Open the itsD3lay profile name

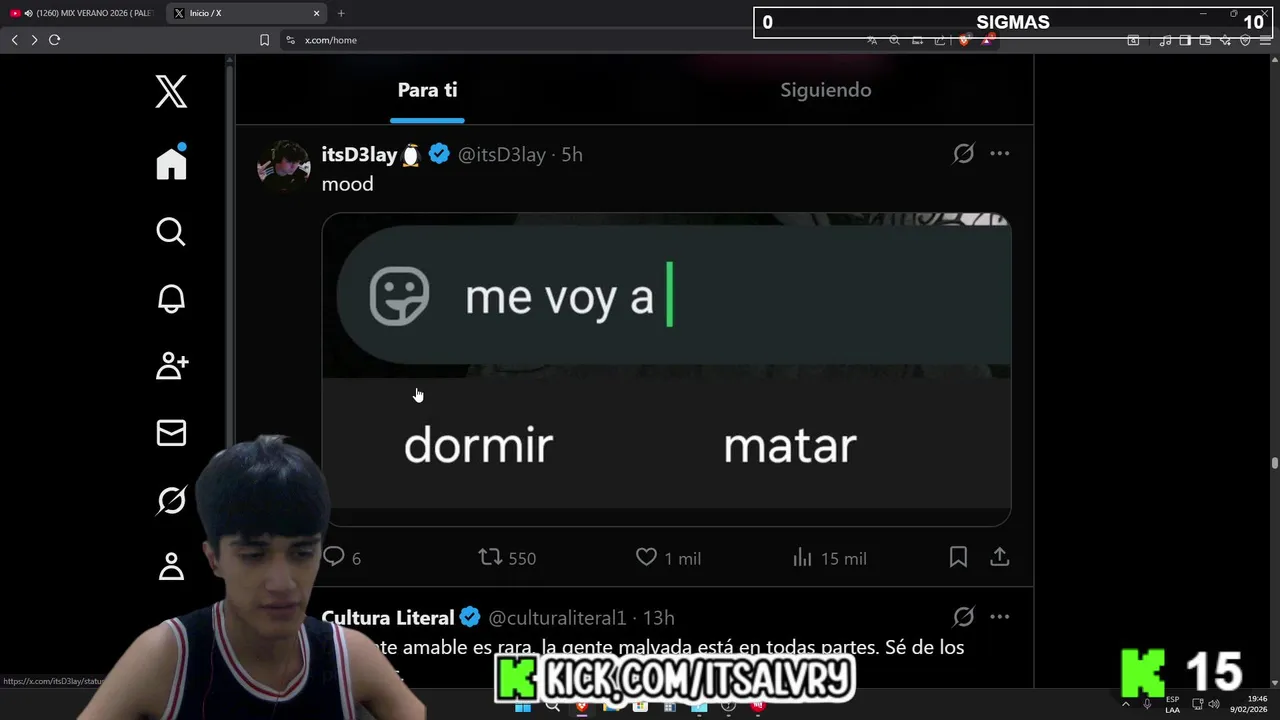359,155
